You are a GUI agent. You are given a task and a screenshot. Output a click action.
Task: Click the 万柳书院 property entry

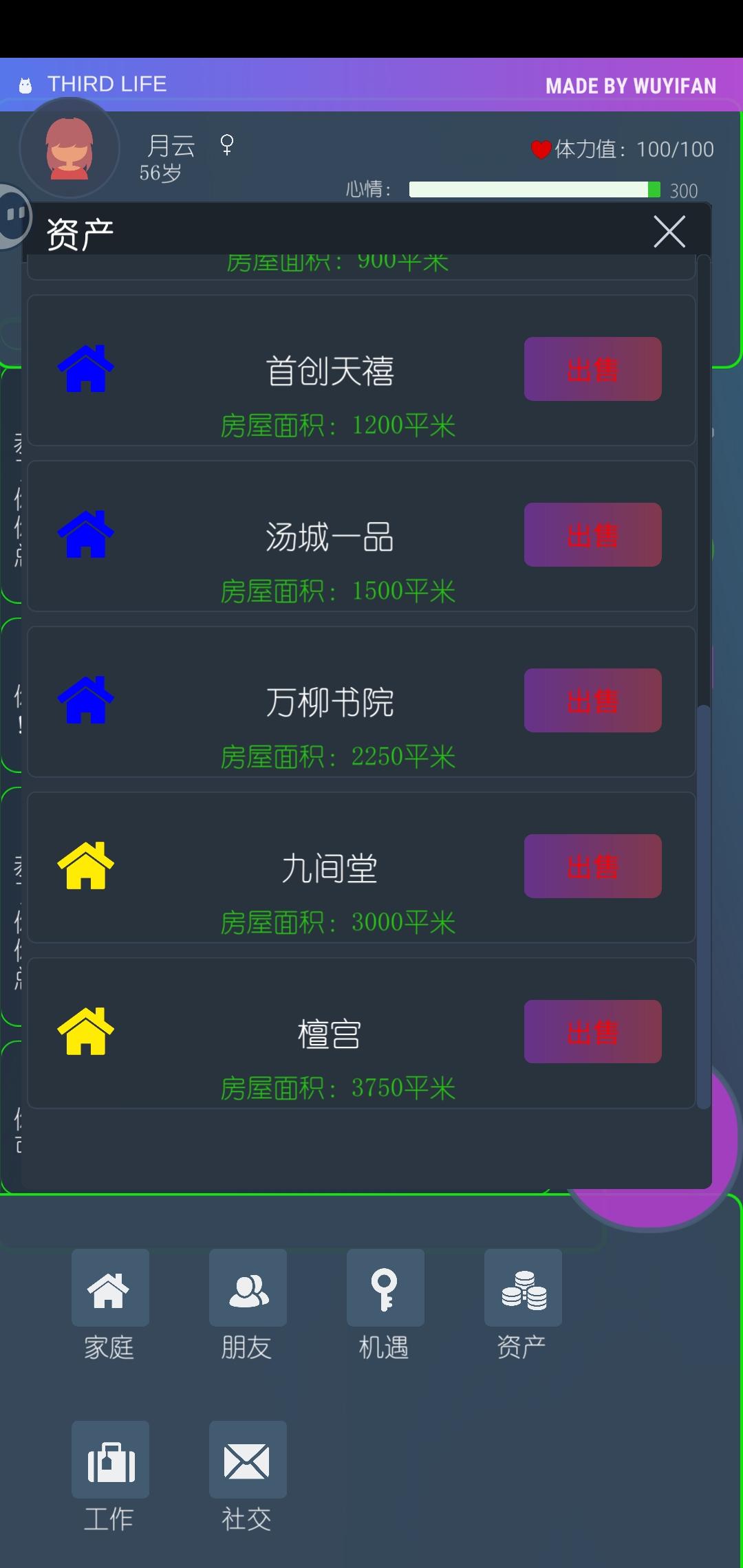[x=330, y=700]
